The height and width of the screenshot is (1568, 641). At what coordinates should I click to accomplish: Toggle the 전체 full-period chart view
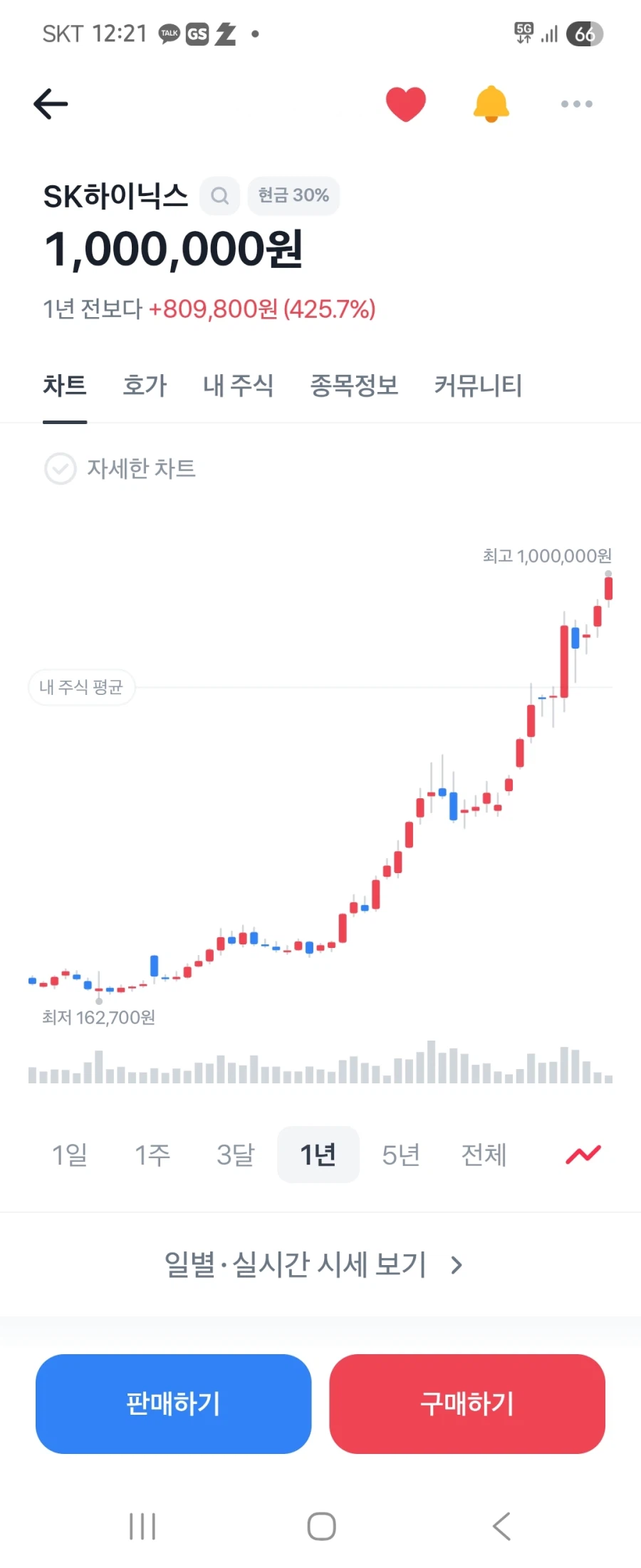click(x=484, y=1155)
